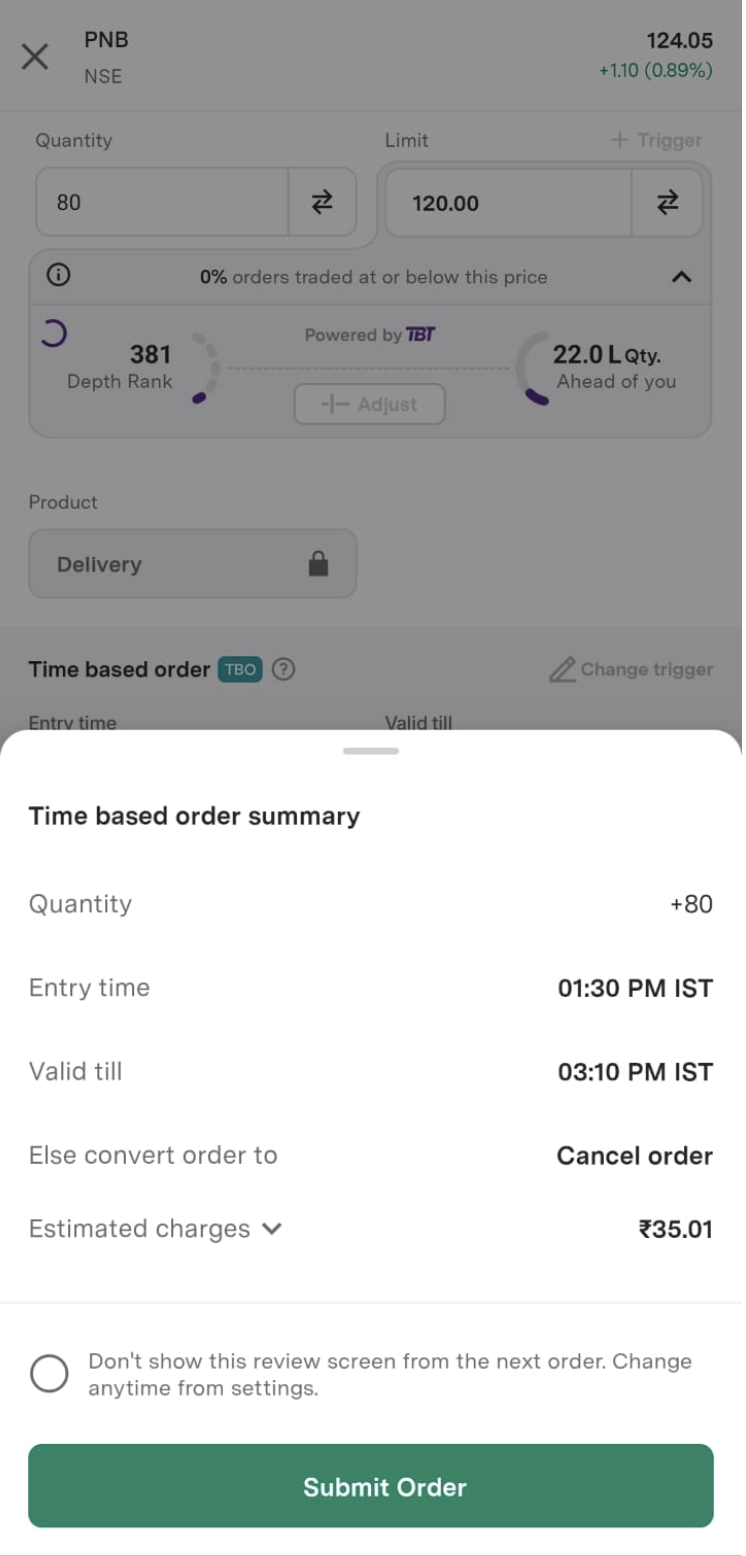746x1556 pixels.
Task: Close the PNB order screen
Action: [x=35, y=57]
